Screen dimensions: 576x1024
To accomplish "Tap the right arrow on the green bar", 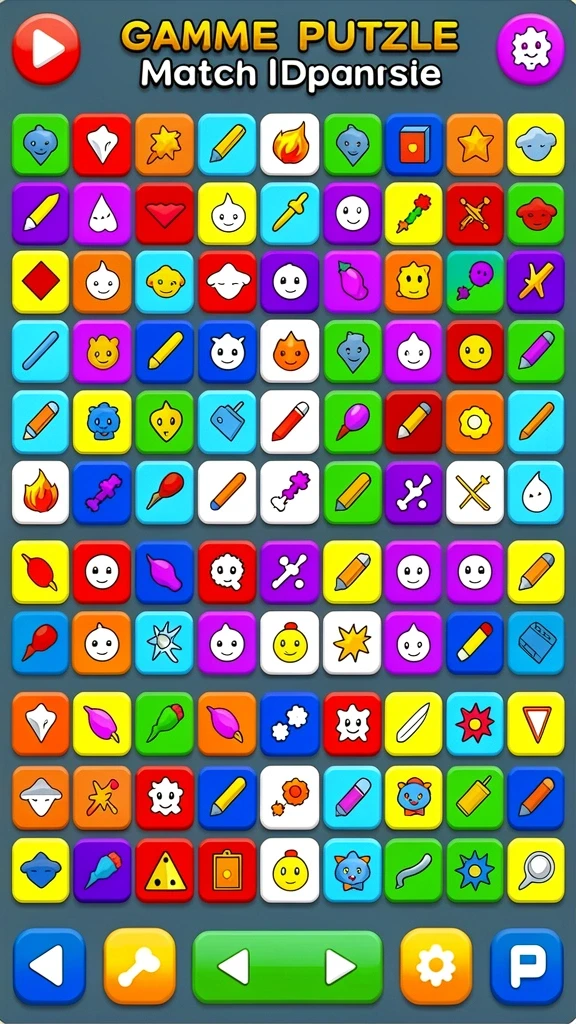I will click(340, 967).
